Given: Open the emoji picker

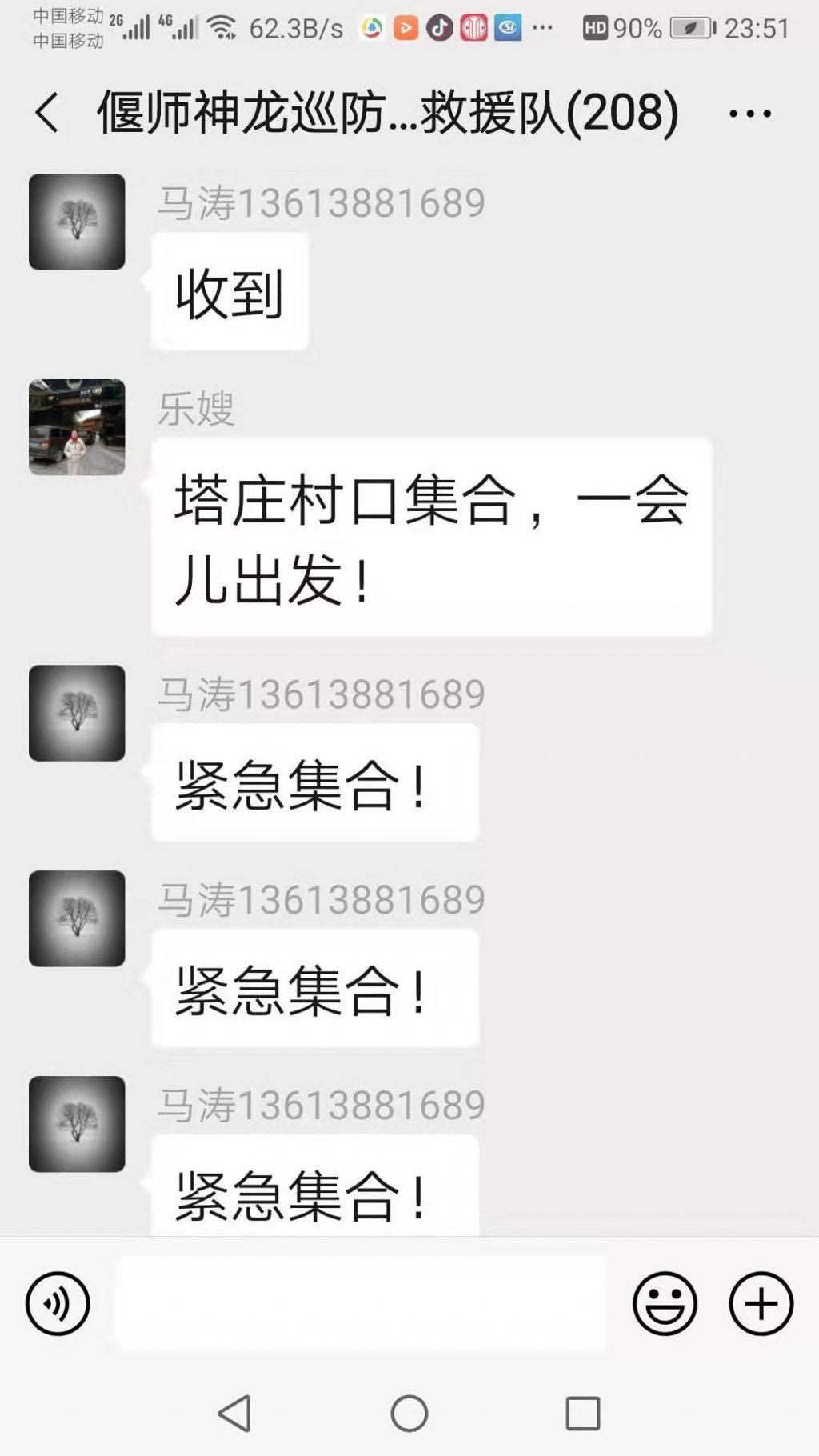Looking at the screenshot, I should (x=665, y=1303).
